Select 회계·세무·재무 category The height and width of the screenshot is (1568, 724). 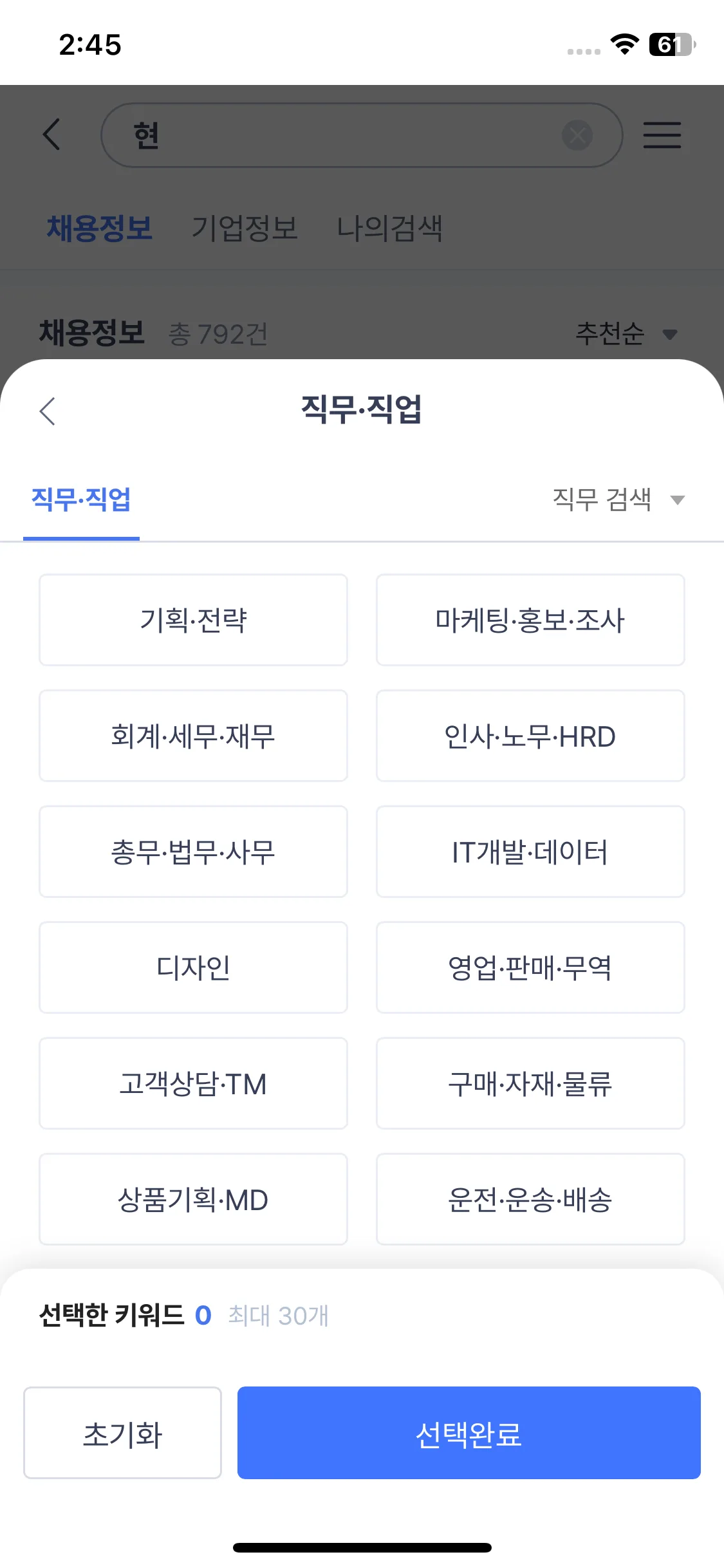[x=193, y=736]
